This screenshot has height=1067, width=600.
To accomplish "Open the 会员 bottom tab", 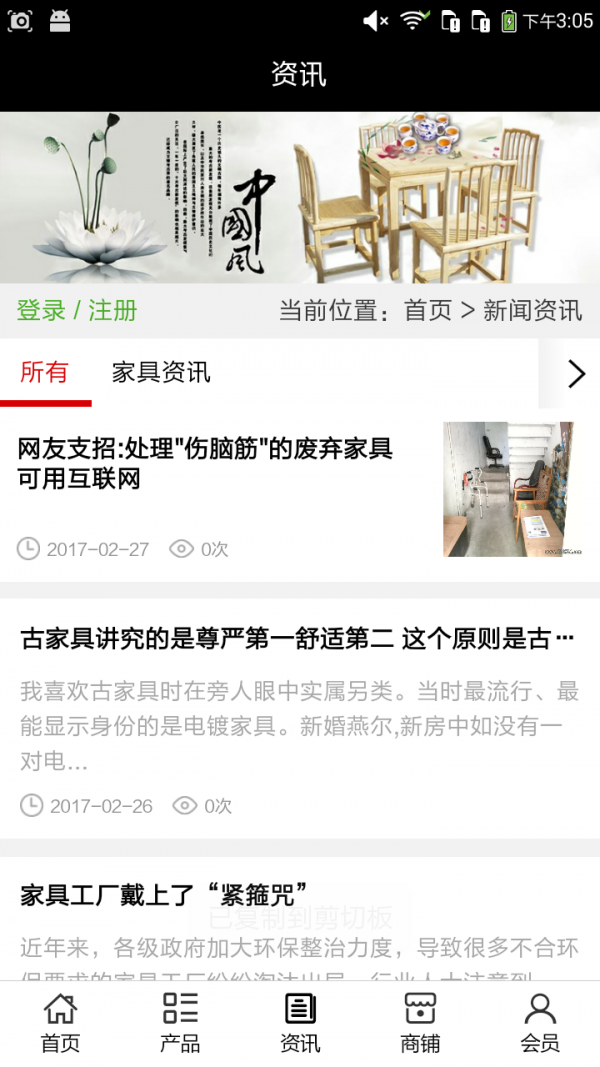I will click(540, 1023).
